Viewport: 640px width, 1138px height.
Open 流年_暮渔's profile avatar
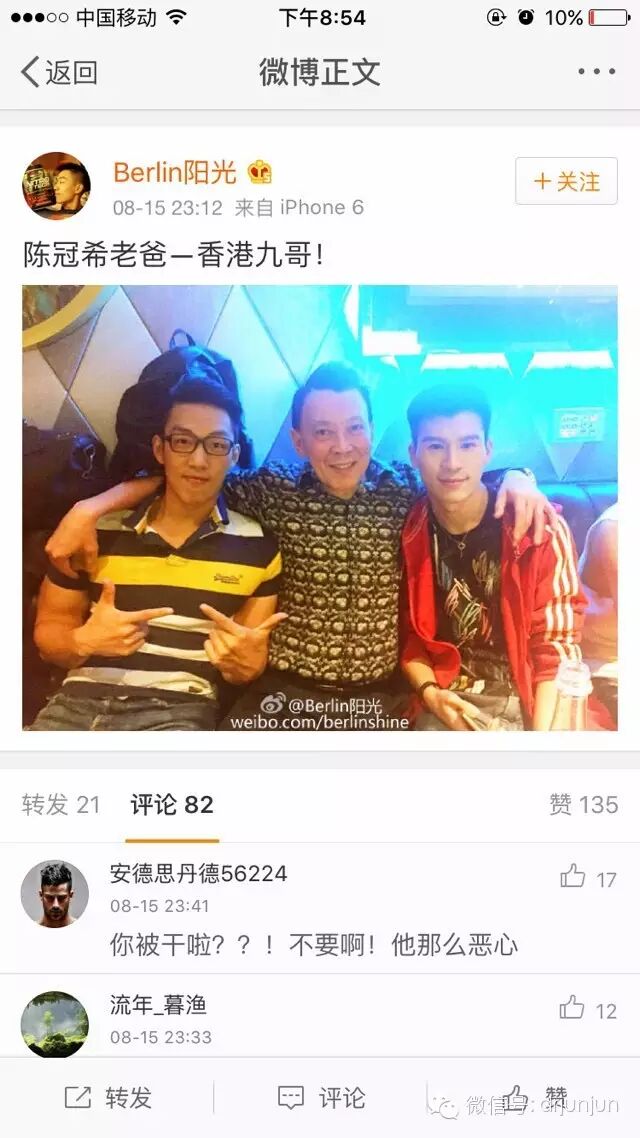(54, 1022)
